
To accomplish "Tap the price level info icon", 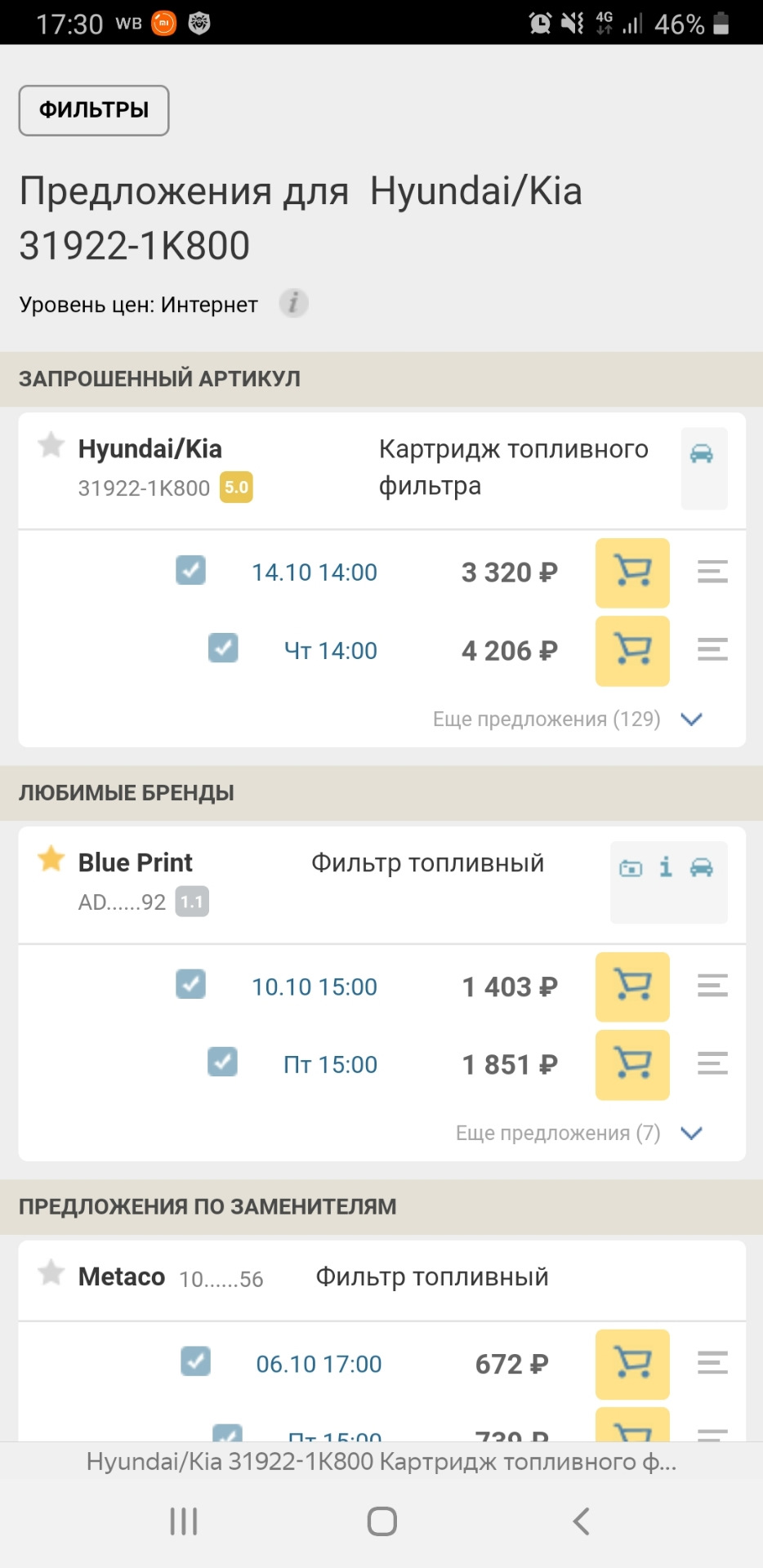I will pyautogui.click(x=294, y=303).
